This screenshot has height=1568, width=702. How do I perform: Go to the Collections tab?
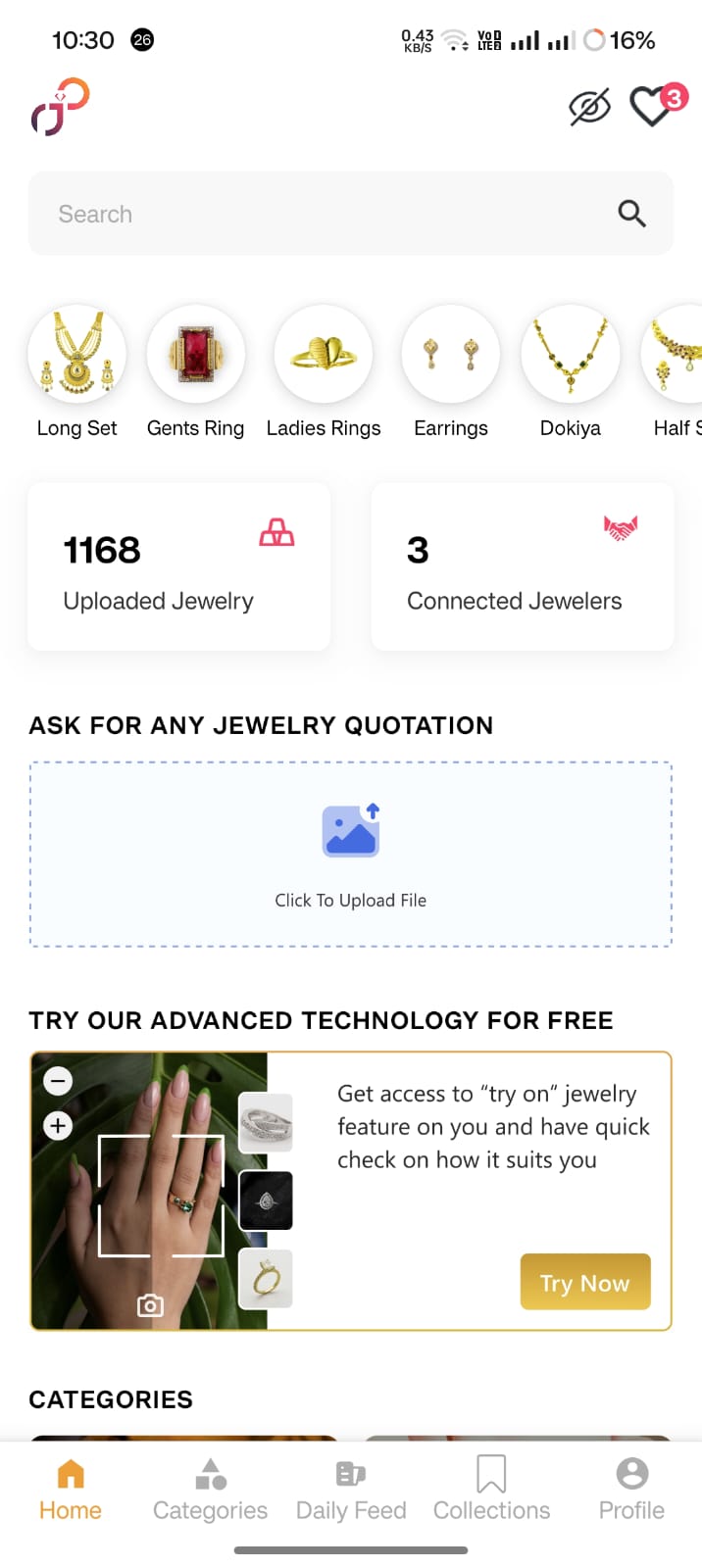tap(491, 1490)
